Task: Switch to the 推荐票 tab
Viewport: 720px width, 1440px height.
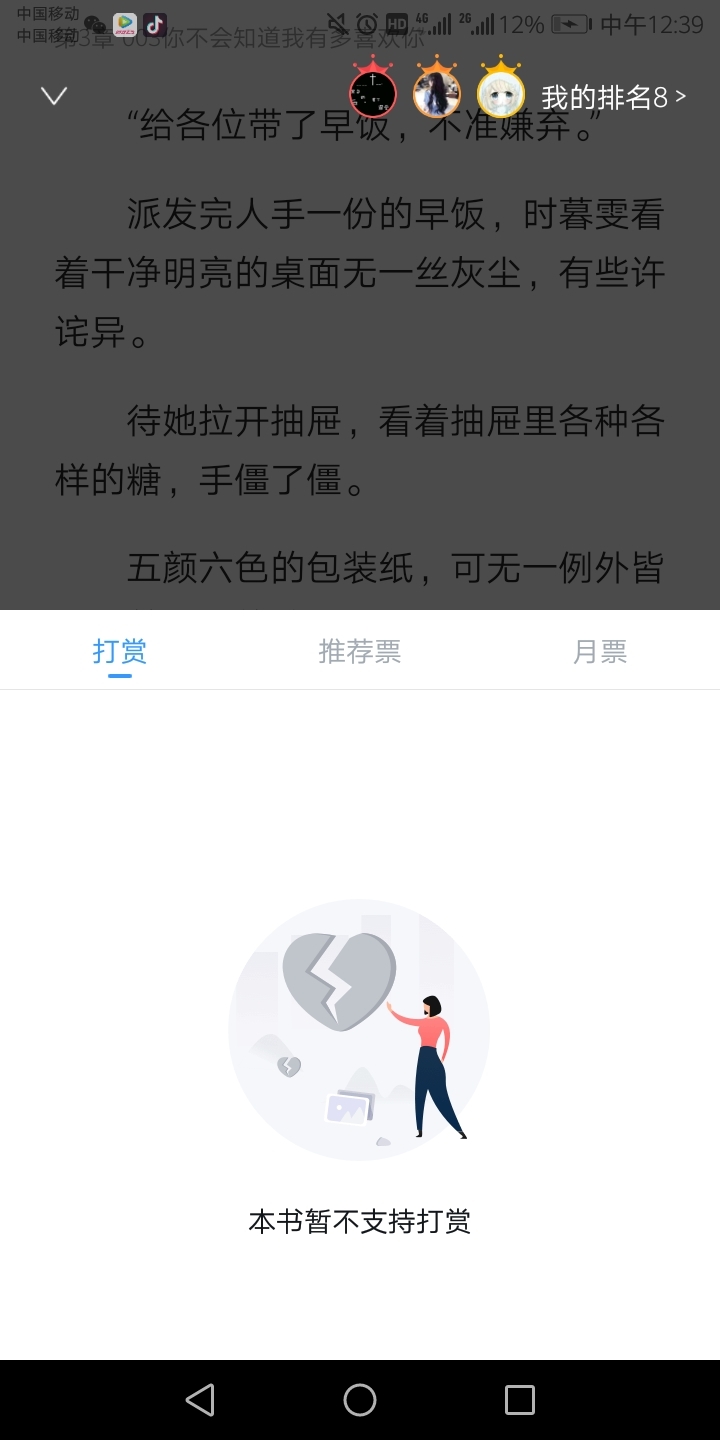Action: (360, 651)
